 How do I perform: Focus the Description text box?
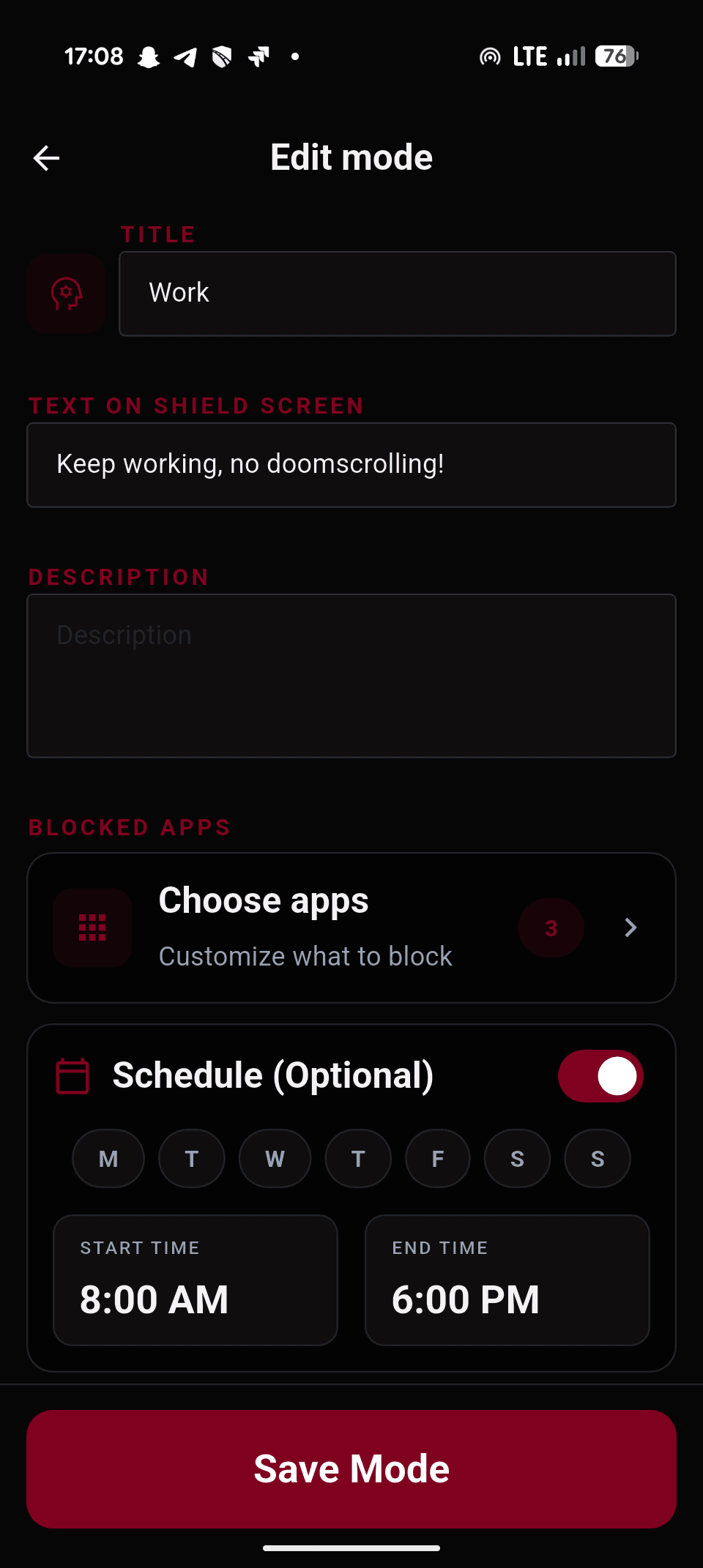point(351,675)
